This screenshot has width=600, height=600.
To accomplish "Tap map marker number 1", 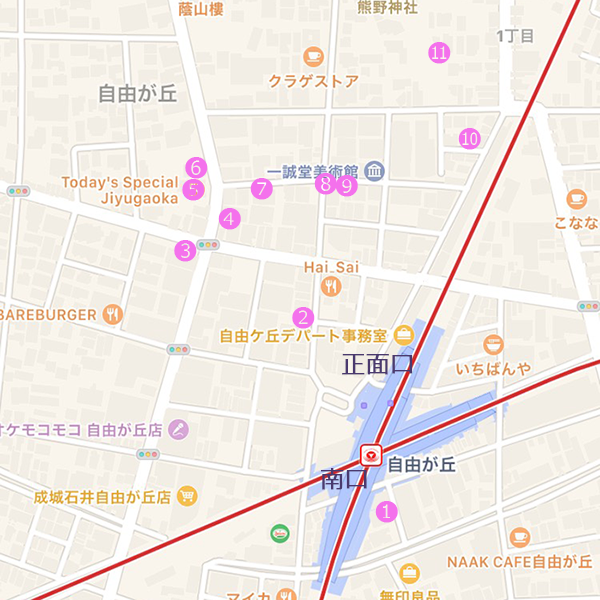I will pos(387,510).
